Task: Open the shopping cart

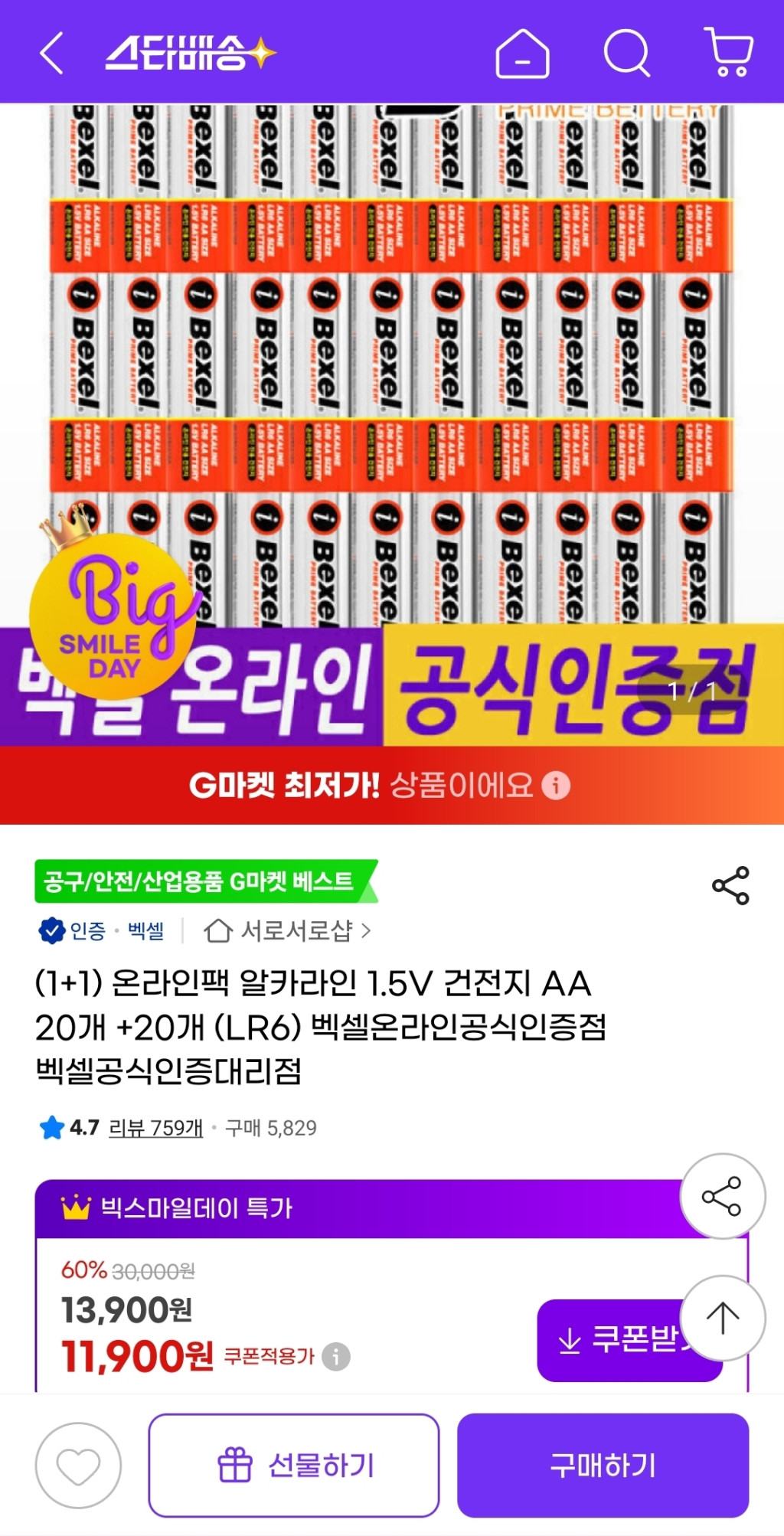Action: pyautogui.click(x=729, y=52)
